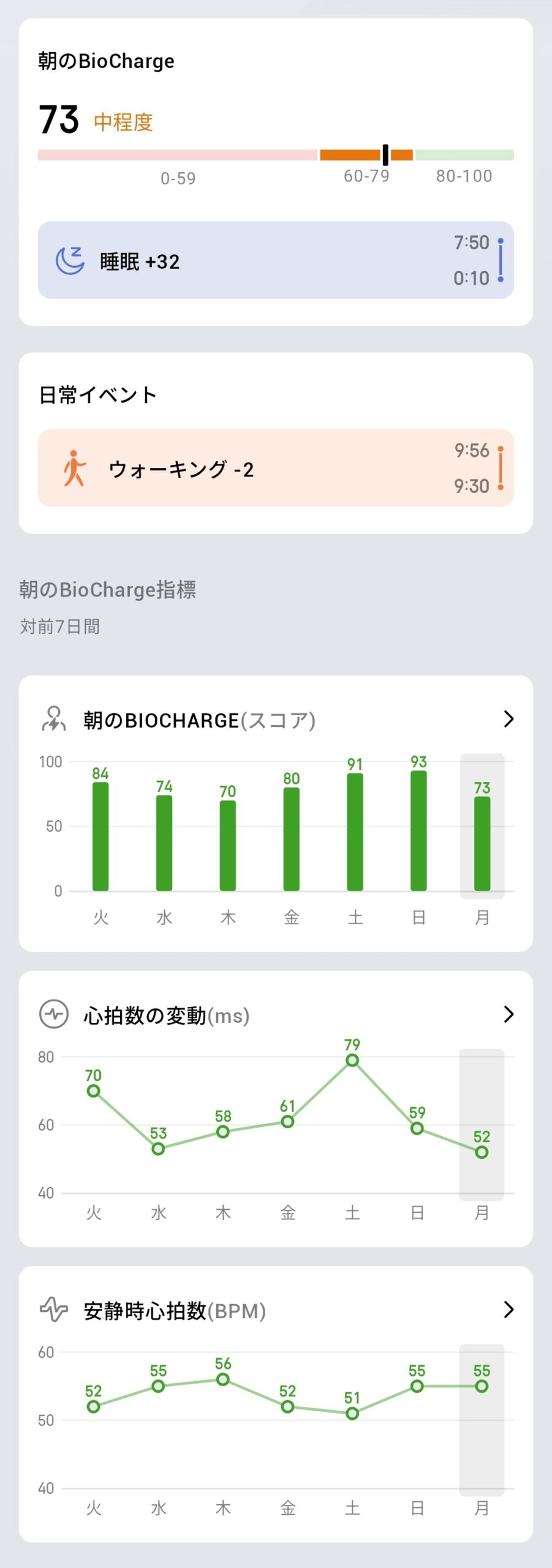Expand 朝のBIOCHARGE(スコア) chart details
The image size is (552, 1568).
point(508,719)
